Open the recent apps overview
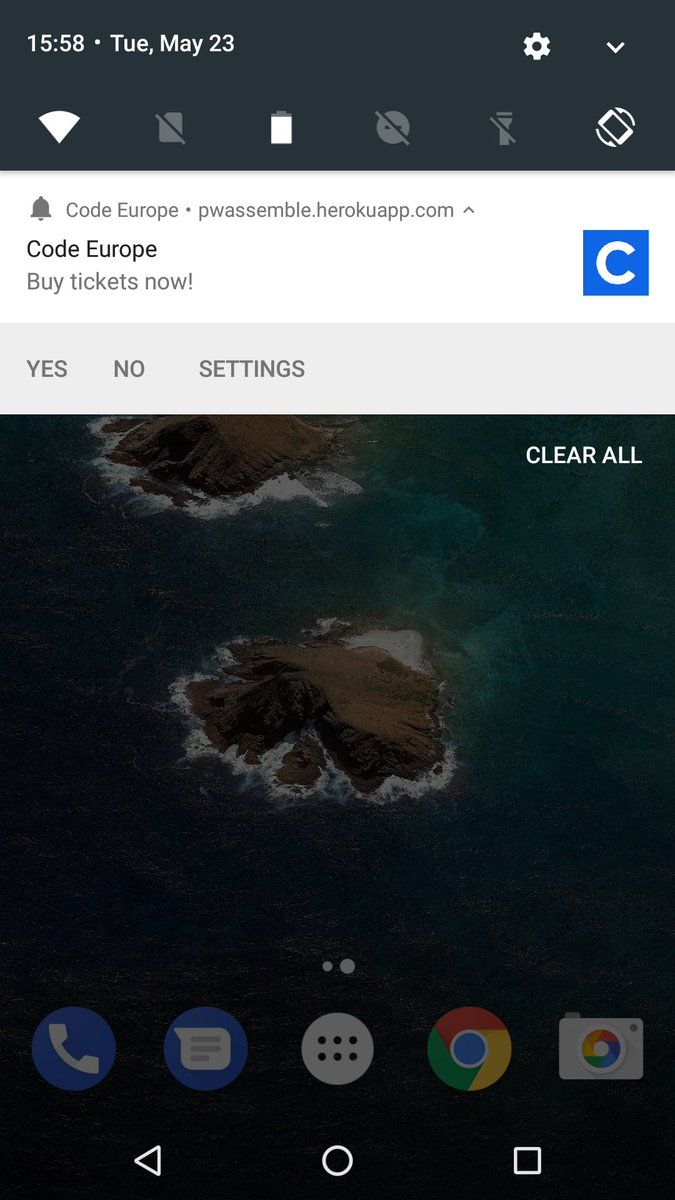Viewport: 675px width, 1200px height. point(527,1160)
